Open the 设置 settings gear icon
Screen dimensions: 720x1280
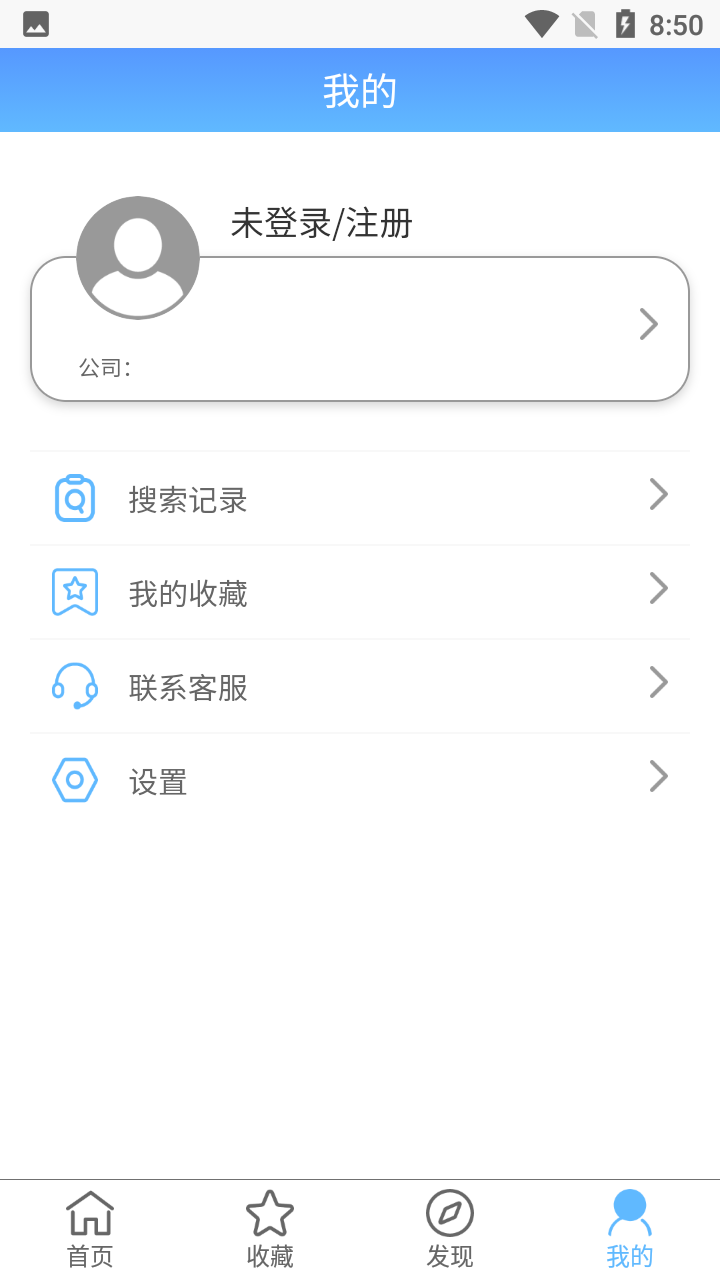[74, 779]
